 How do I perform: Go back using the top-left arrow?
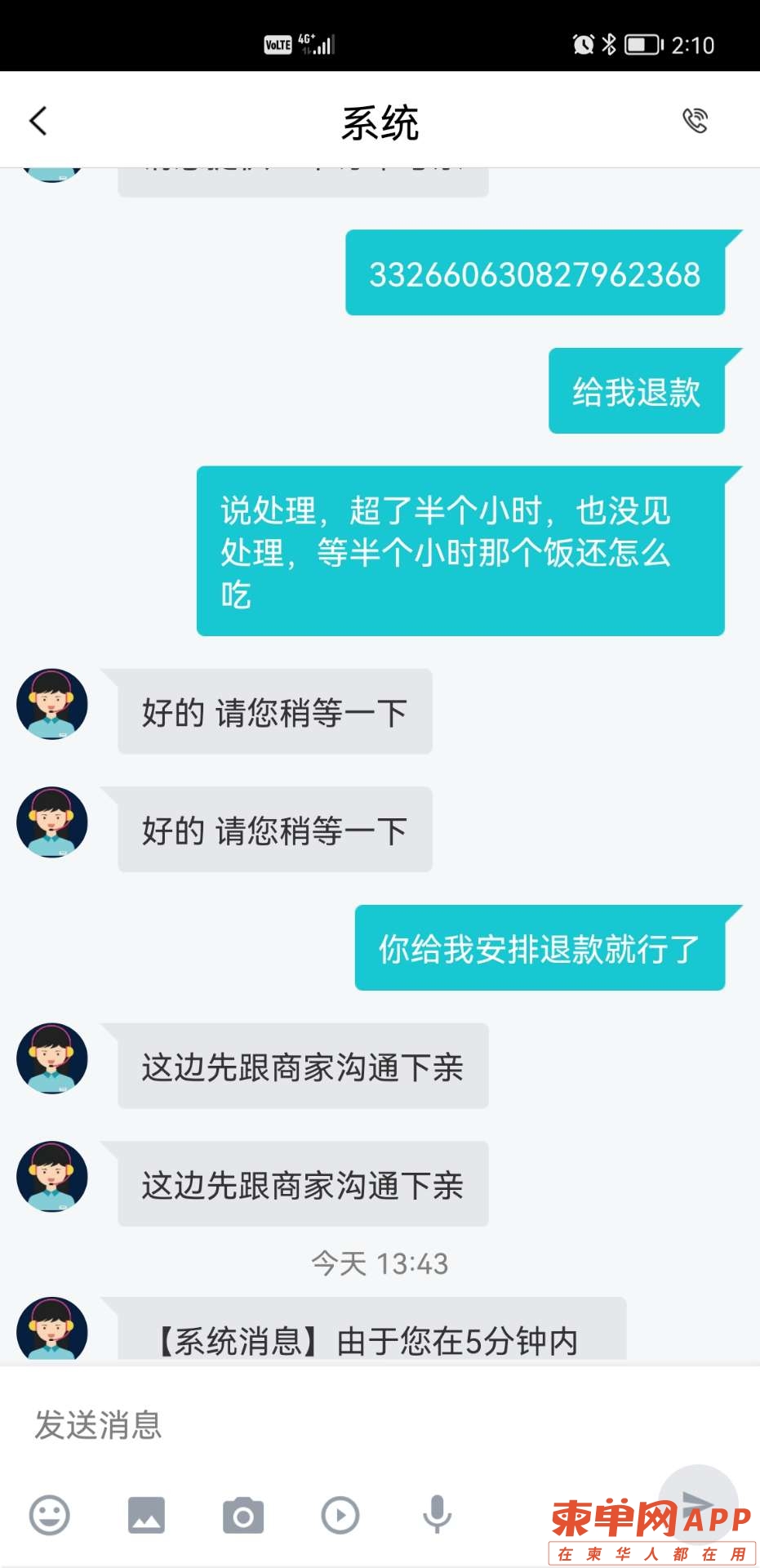click(x=38, y=121)
